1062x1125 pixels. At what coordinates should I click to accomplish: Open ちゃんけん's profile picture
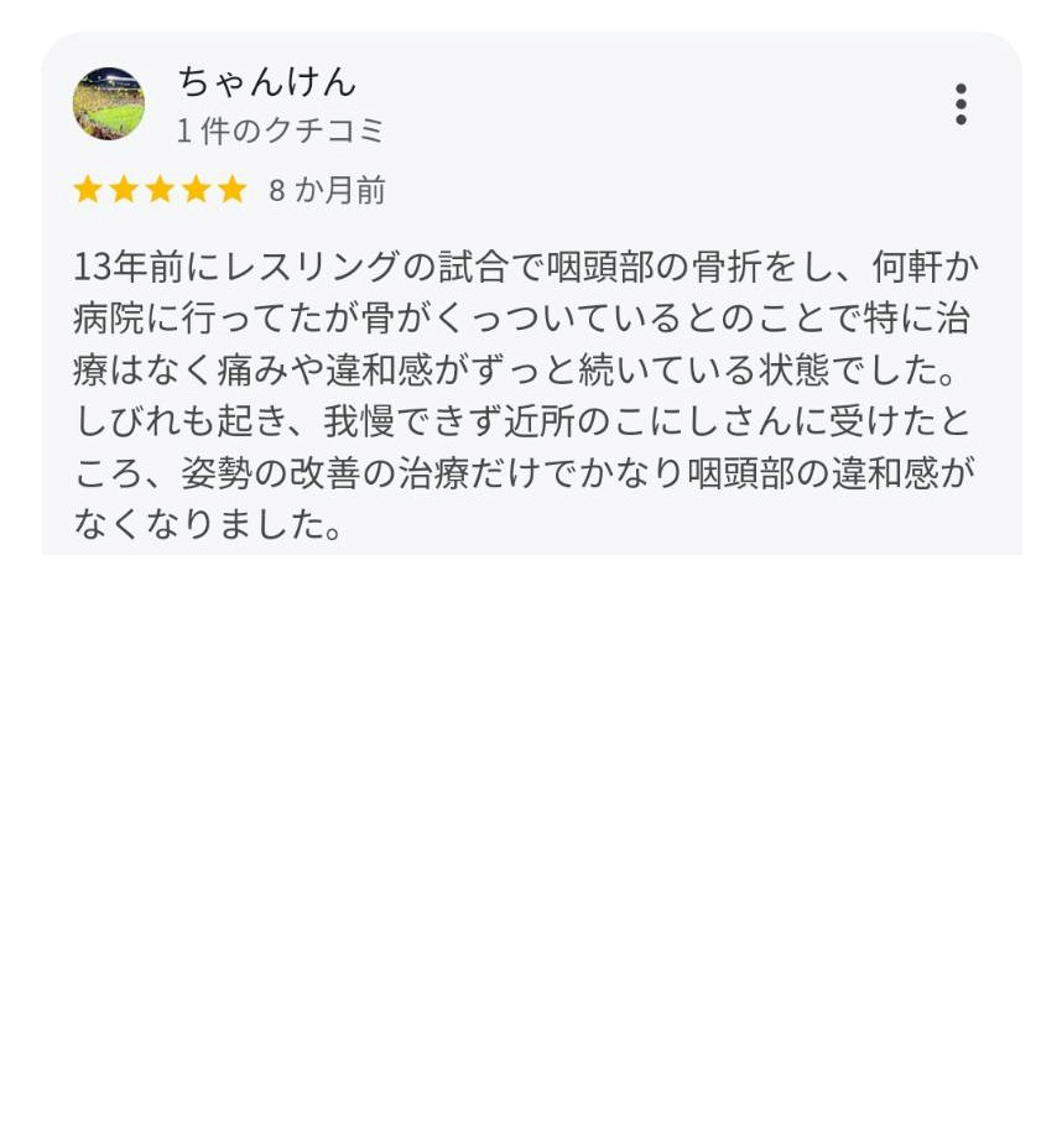pyautogui.click(x=108, y=104)
